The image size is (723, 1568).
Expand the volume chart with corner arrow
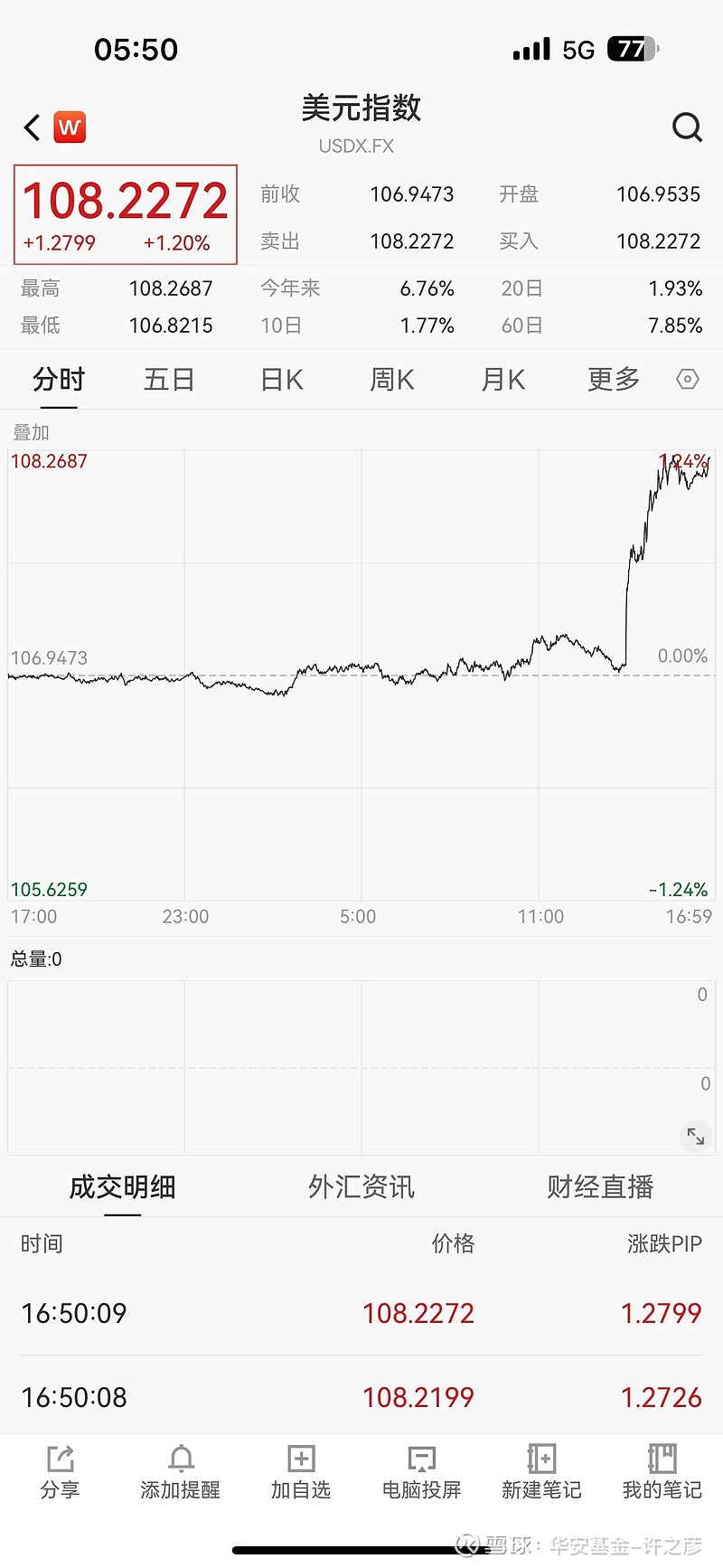pyautogui.click(x=696, y=1136)
